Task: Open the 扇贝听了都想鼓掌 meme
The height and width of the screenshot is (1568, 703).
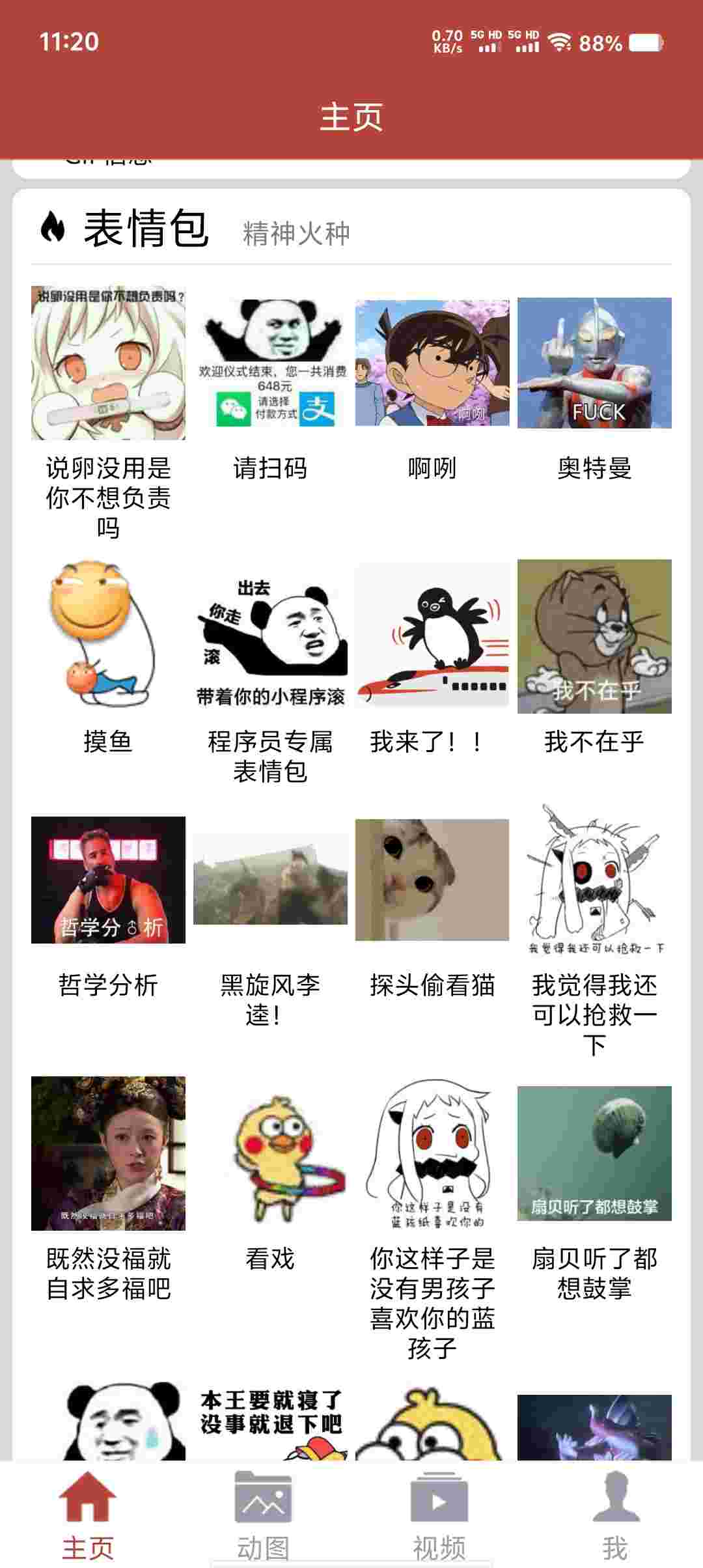Action: tap(594, 1153)
